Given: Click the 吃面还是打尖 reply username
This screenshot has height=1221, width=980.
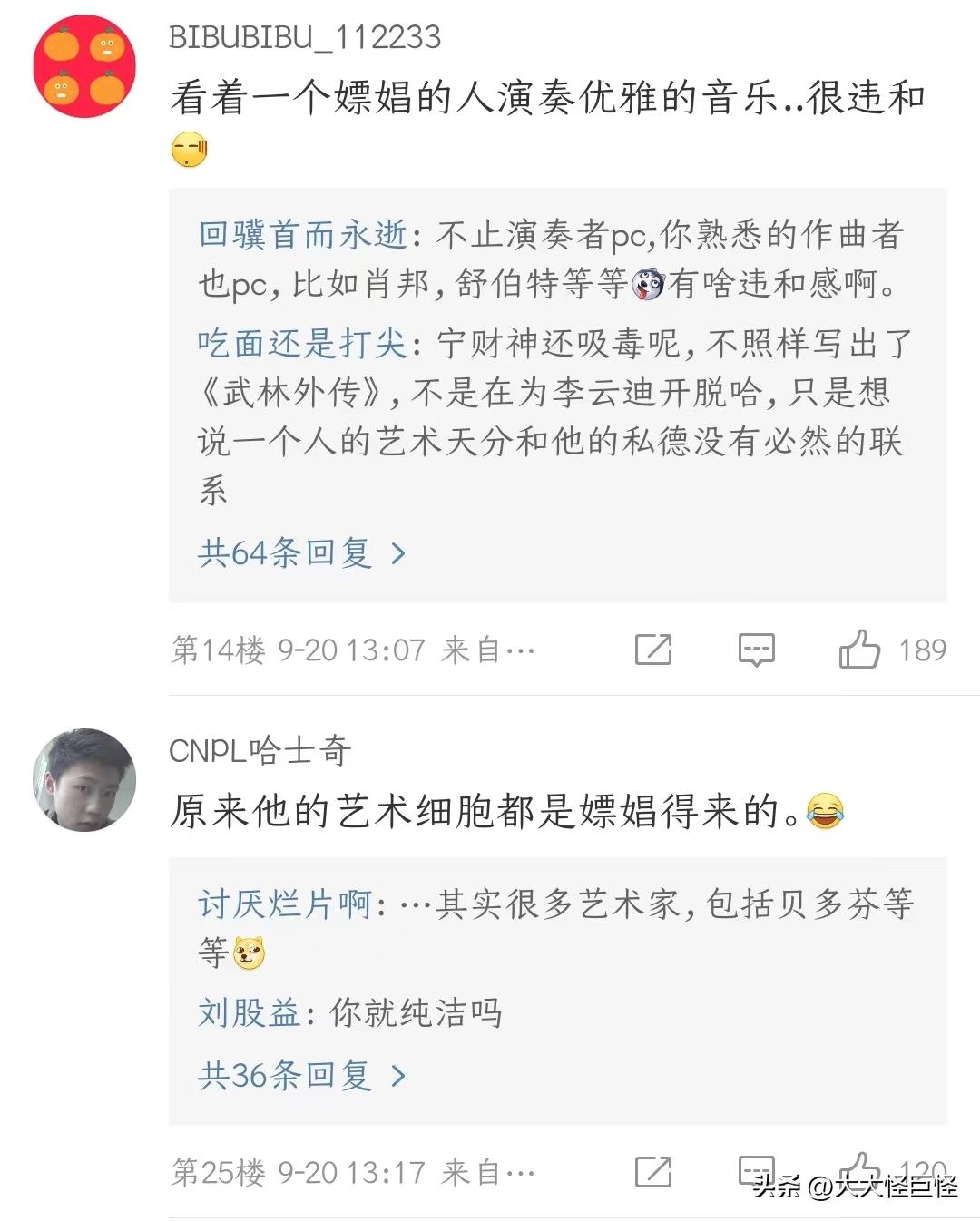Looking at the screenshot, I should click(301, 345).
